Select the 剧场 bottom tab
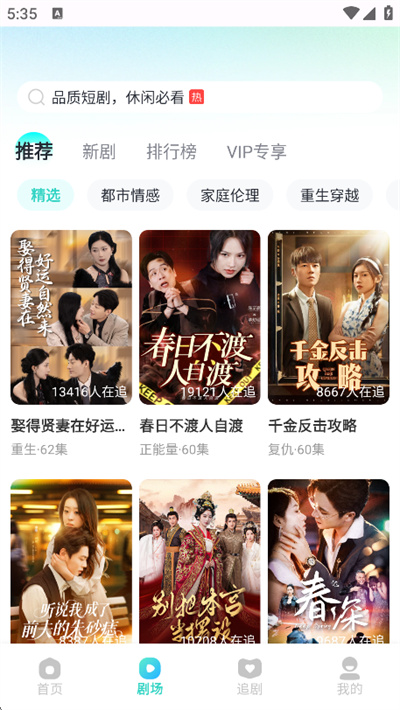The width and height of the screenshot is (400, 710). [150, 676]
